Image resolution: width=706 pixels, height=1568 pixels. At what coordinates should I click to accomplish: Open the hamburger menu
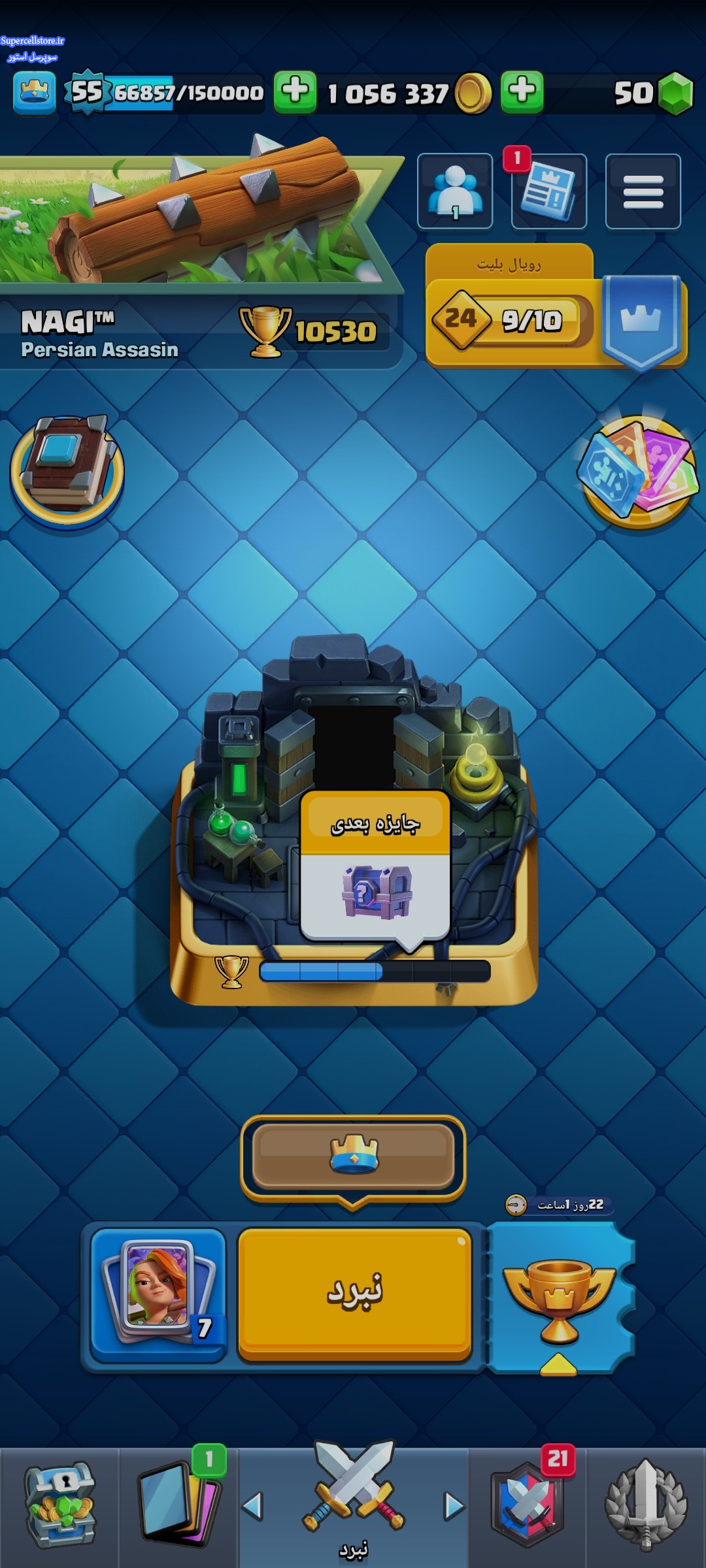tap(643, 191)
